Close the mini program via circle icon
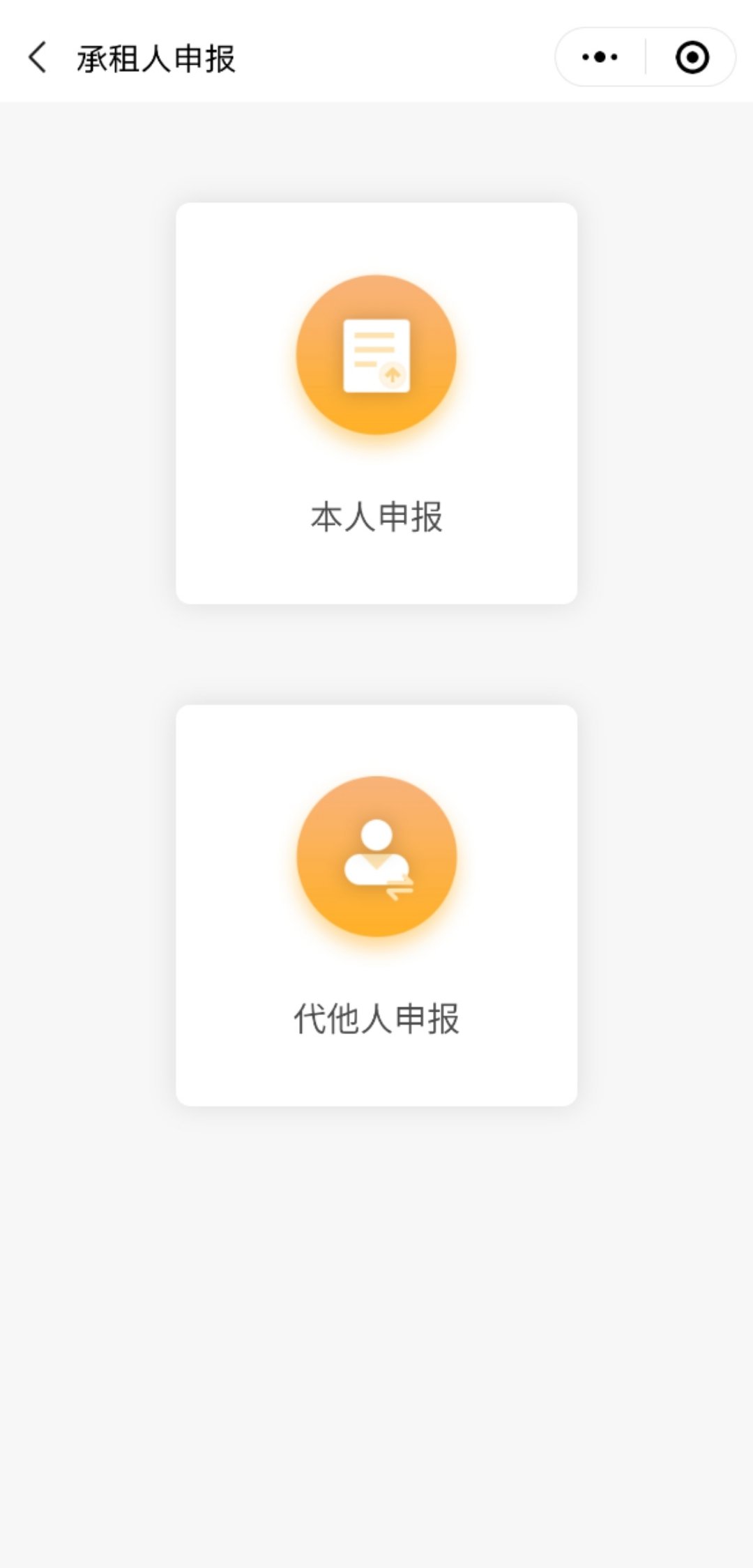 coord(692,57)
